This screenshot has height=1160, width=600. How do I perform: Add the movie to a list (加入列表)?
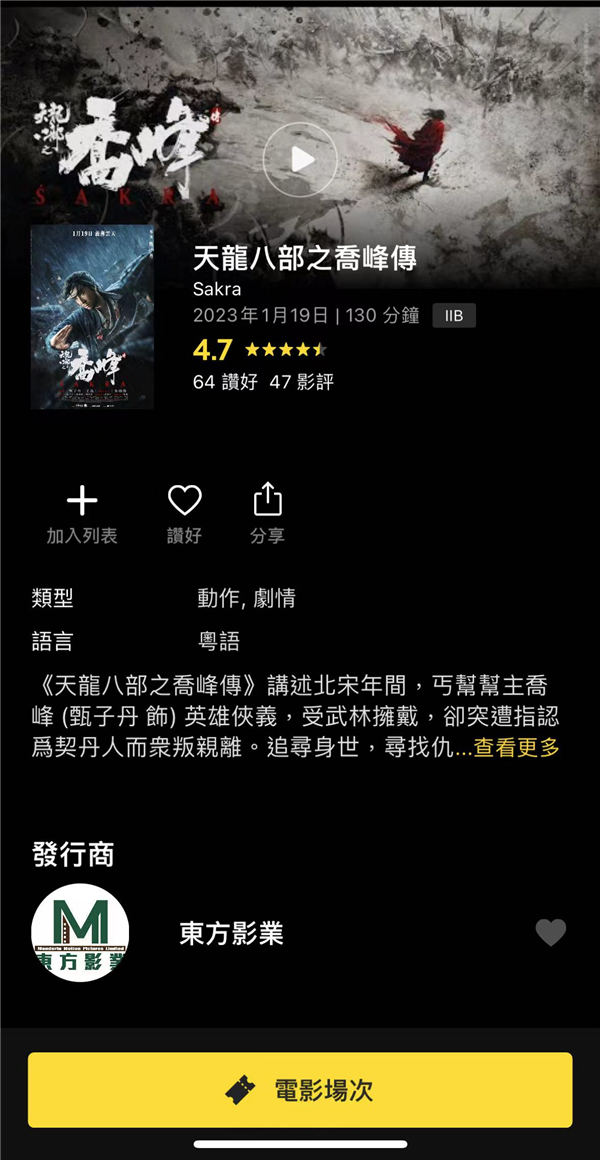(82, 513)
